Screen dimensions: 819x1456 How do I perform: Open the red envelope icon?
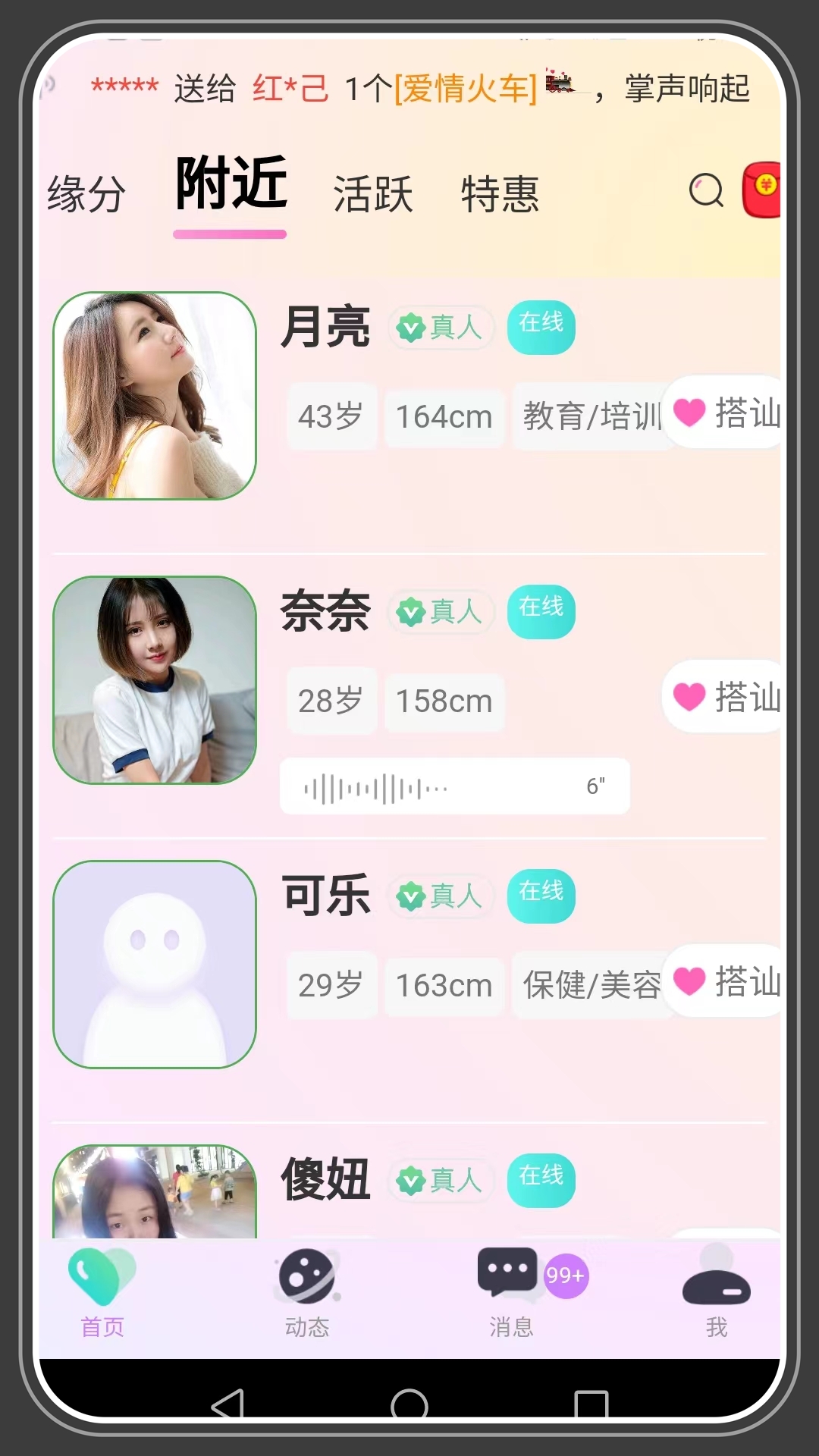(x=761, y=190)
